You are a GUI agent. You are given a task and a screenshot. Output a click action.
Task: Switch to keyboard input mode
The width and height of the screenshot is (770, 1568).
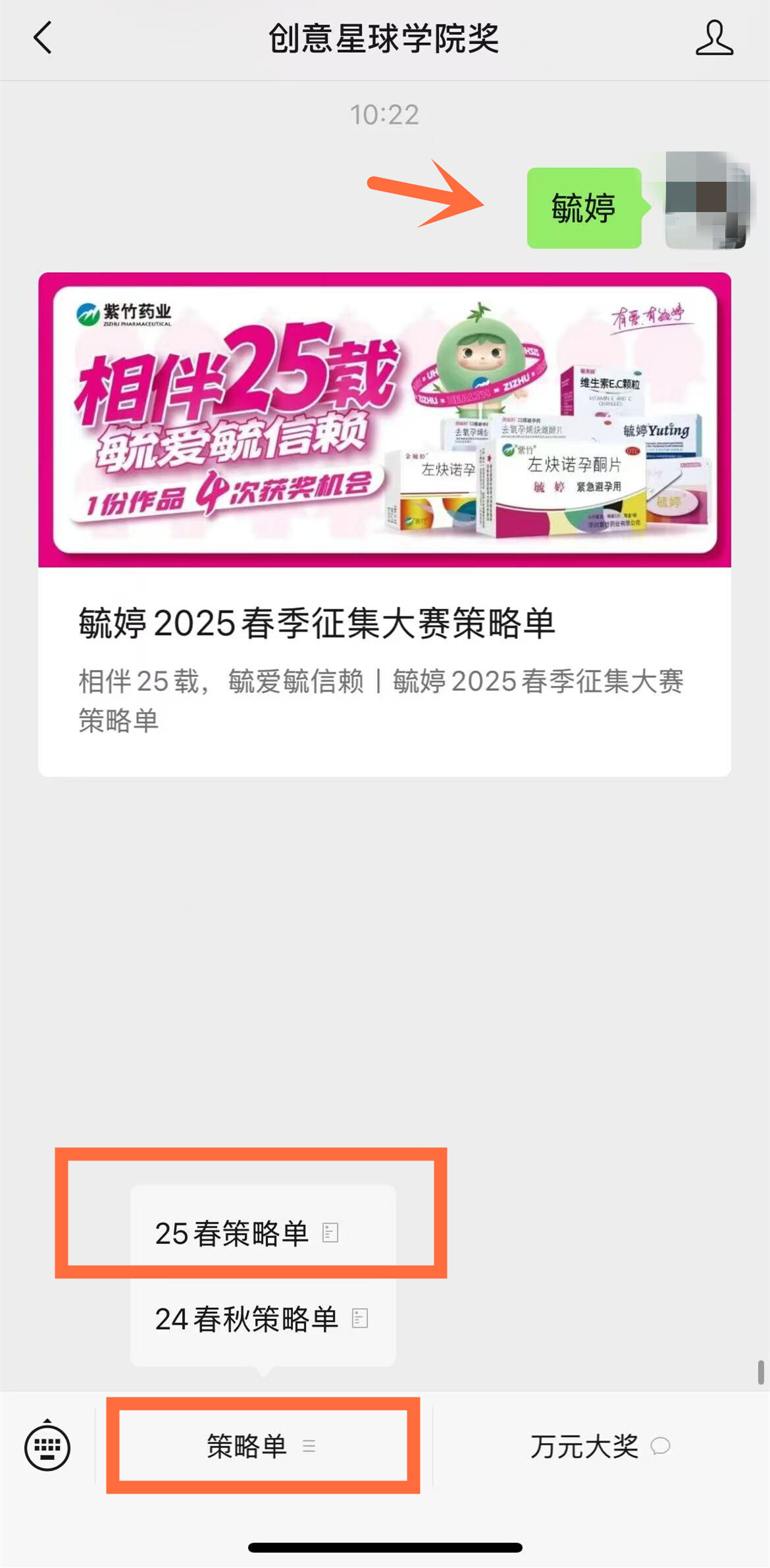click(x=47, y=1446)
